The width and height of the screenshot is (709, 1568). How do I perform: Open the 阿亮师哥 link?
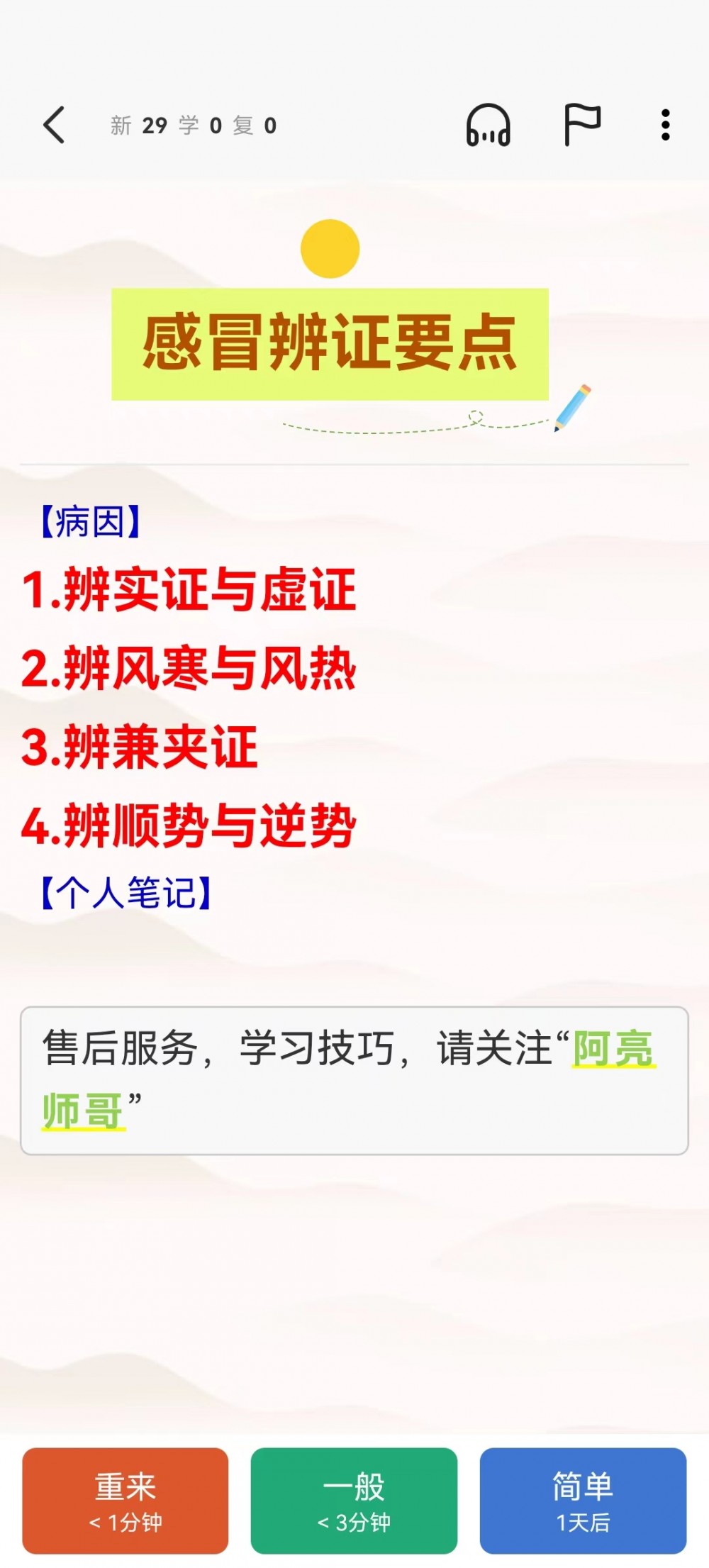613,1049
